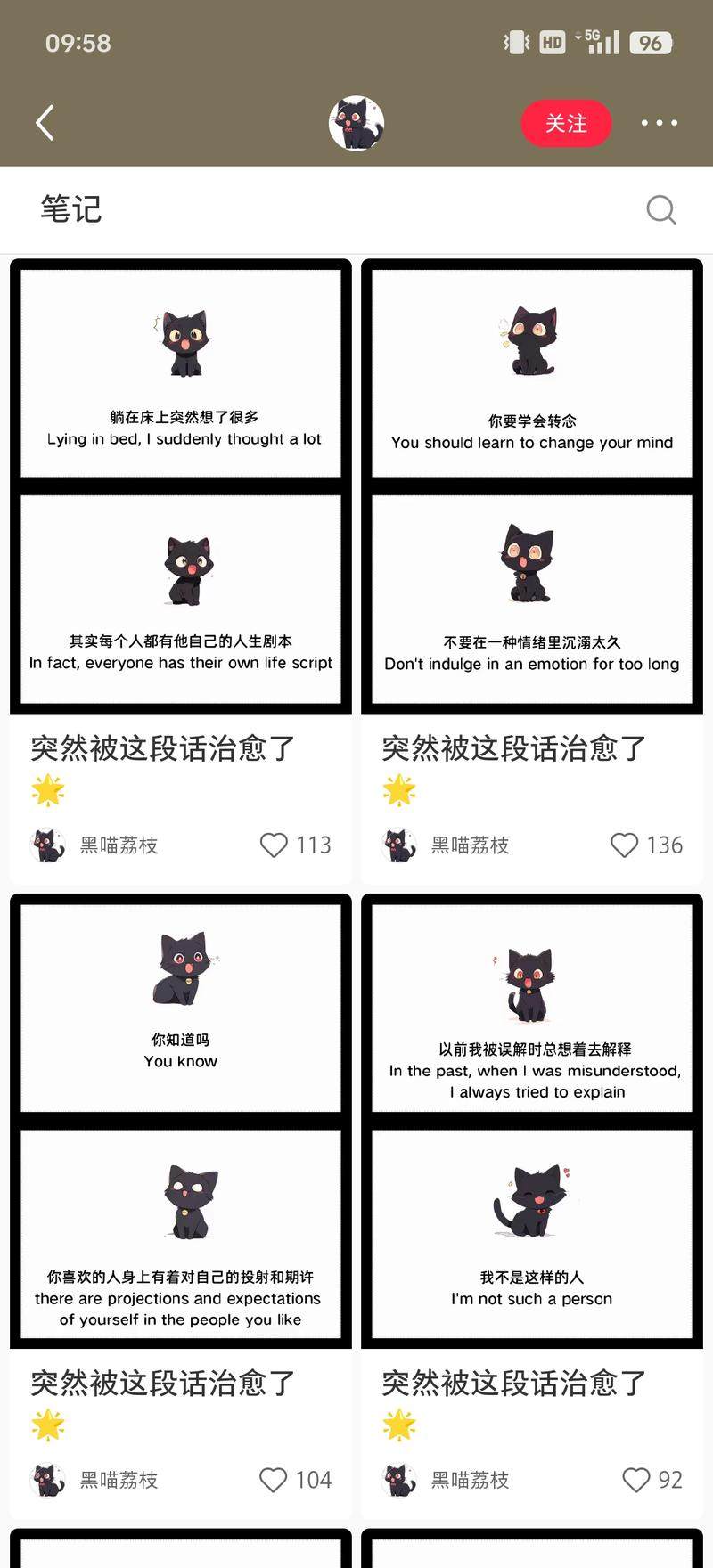Open the three-dot overflow menu
The height and width of the screenshot is (1568, 713).
pos(660,123)
